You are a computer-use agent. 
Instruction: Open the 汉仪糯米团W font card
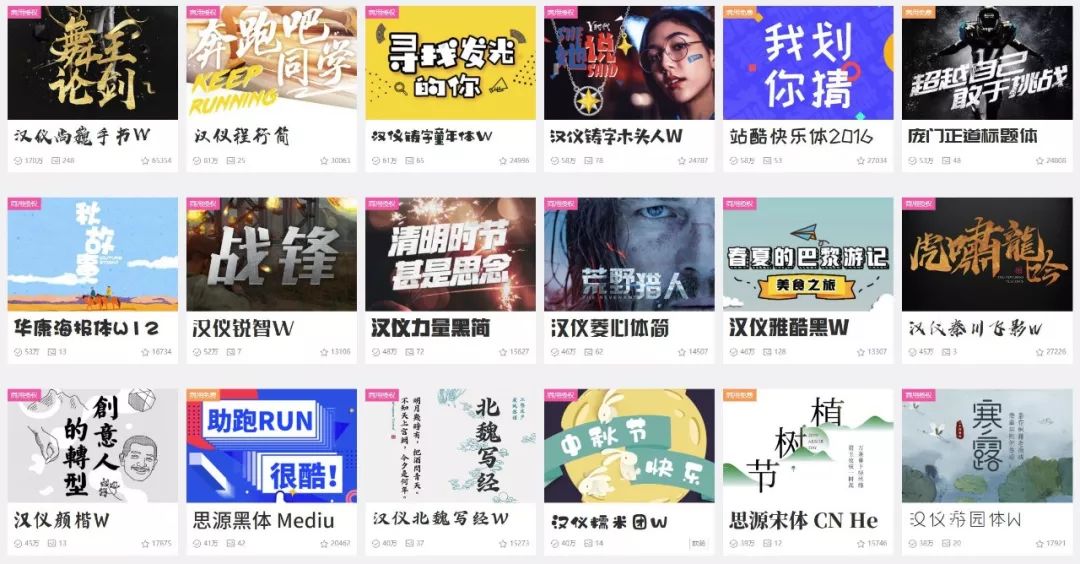[629, 446]
